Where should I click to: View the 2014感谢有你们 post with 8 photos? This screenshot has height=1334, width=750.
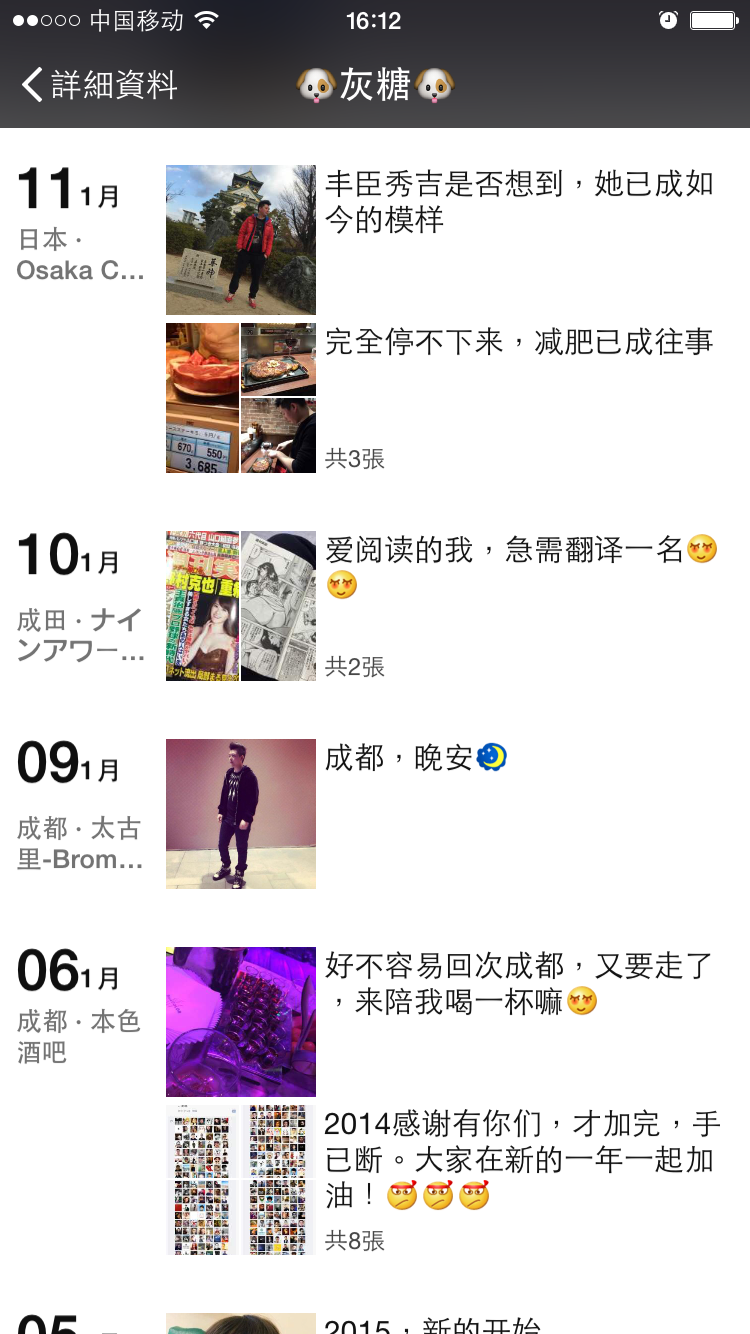[241, 1180]
